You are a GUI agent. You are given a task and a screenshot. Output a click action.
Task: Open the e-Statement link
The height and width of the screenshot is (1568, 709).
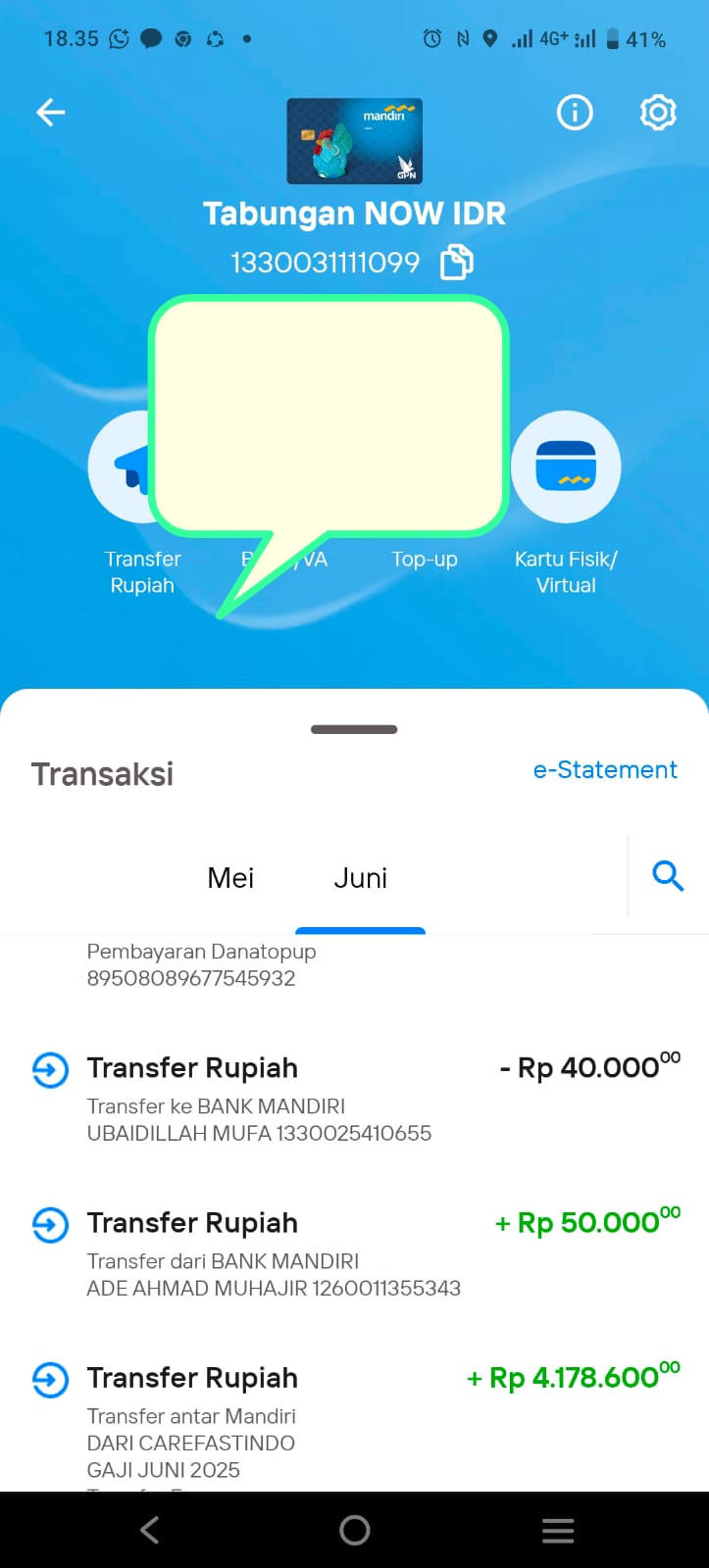pyautogui.click(x=605, y=770)
